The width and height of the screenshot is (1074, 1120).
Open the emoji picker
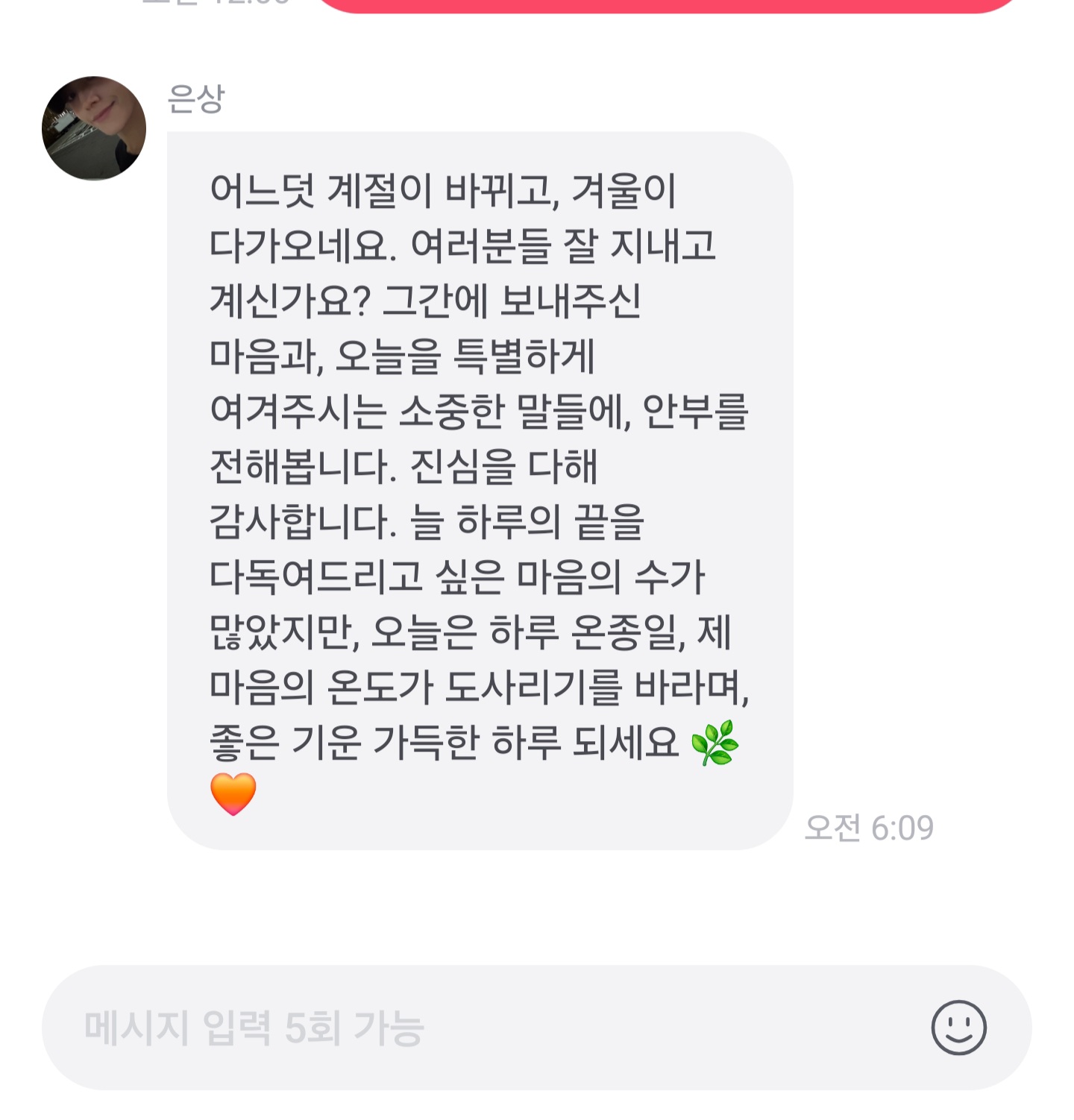(958, 1028)
